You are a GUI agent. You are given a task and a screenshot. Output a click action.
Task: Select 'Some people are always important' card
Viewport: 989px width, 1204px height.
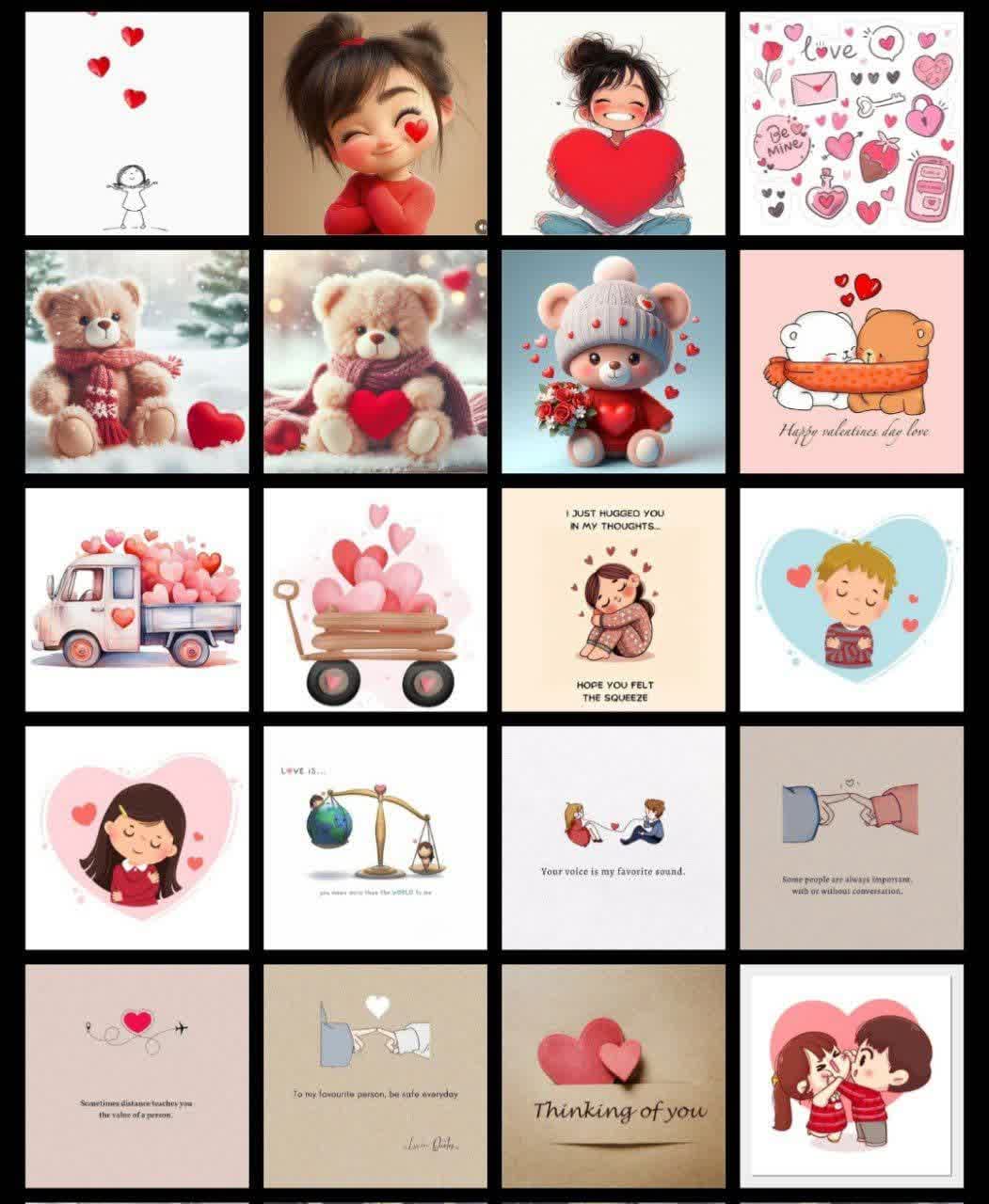(852, 837)
